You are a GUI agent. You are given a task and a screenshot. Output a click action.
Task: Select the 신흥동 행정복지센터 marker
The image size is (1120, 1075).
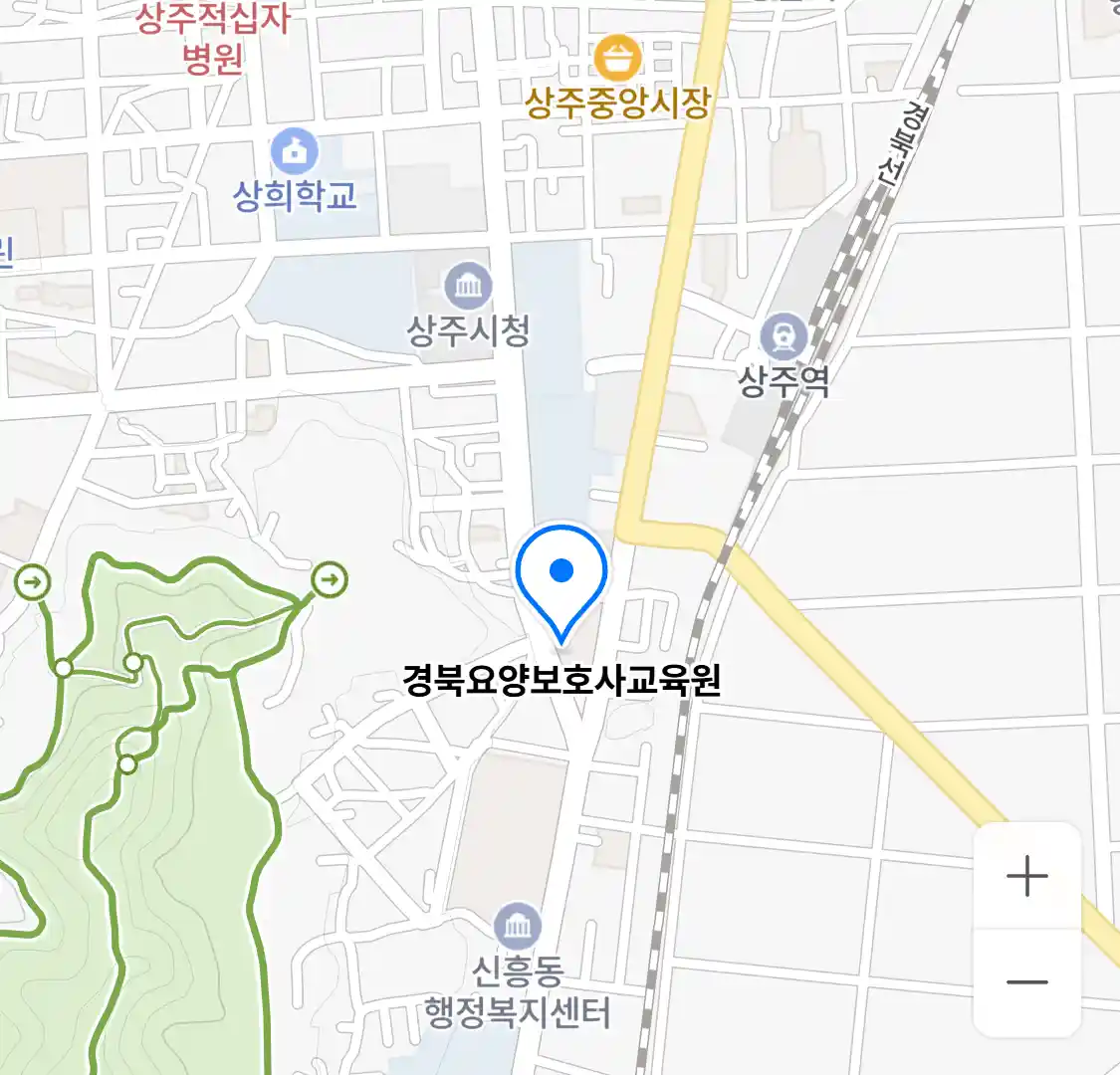(517, 927)
